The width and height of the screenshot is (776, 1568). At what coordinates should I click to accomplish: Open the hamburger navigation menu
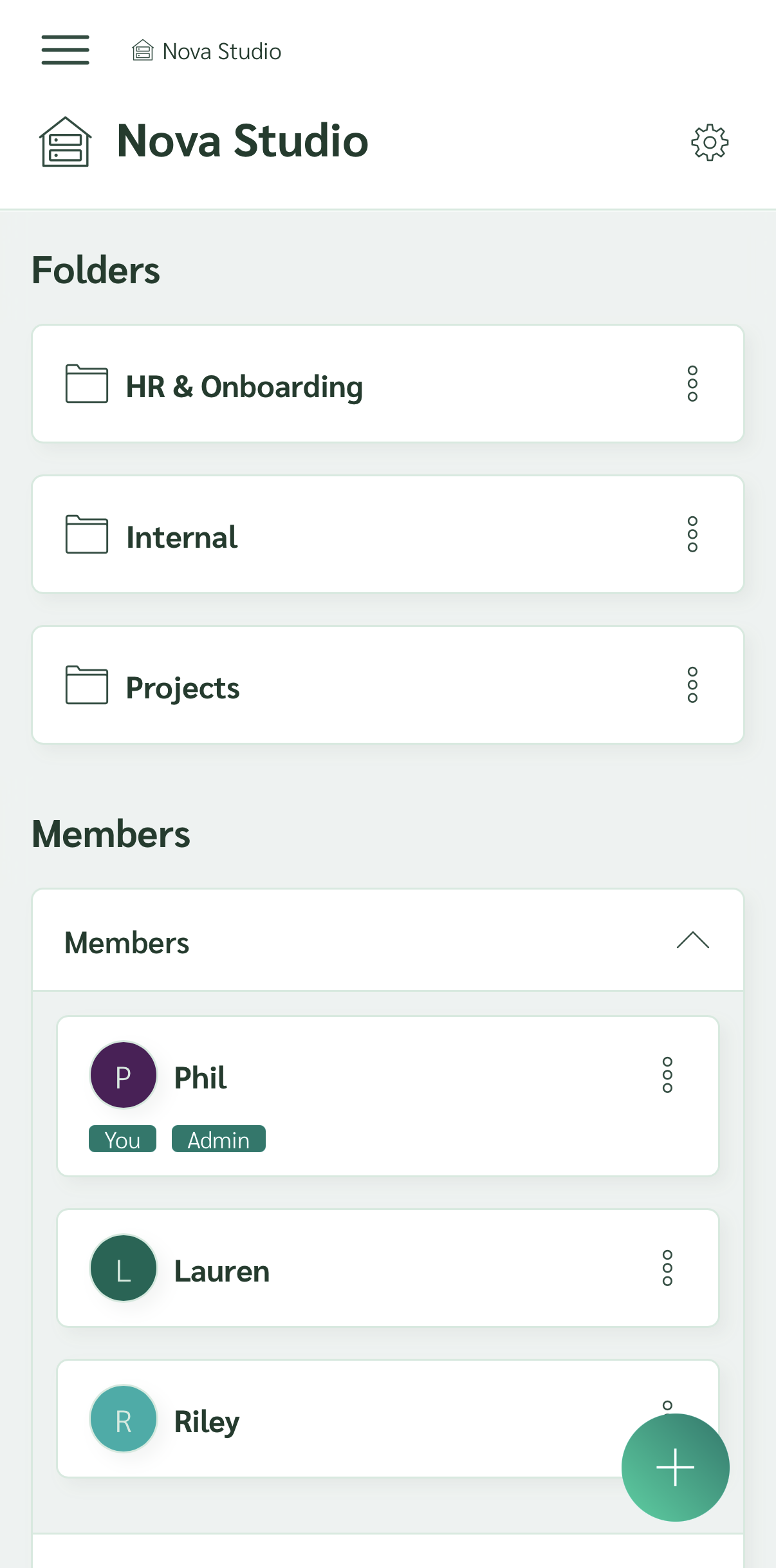point(64,50)
